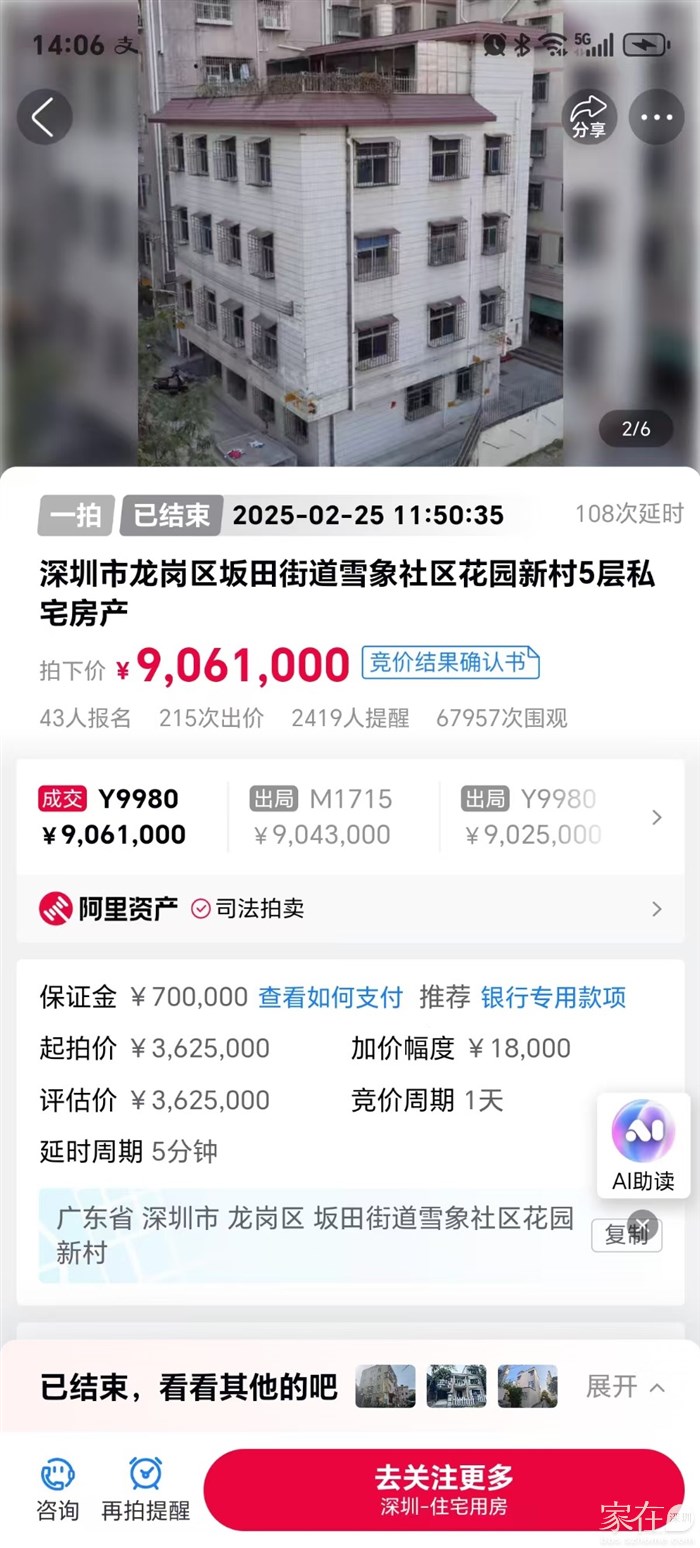Image resolution: width=700 pixels, height=1548 pixels.
Task: Set a 再拍提醒 re-auction reminder
Action: point(146,1489)
